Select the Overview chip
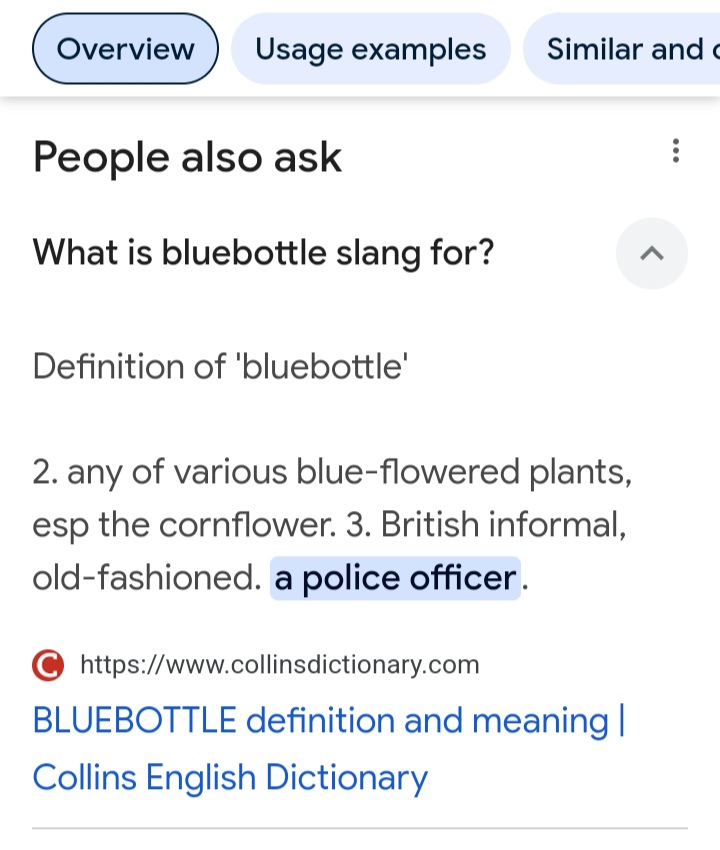Screen dimensions: 720x850 pyautogui.click(x=125, y=49)
